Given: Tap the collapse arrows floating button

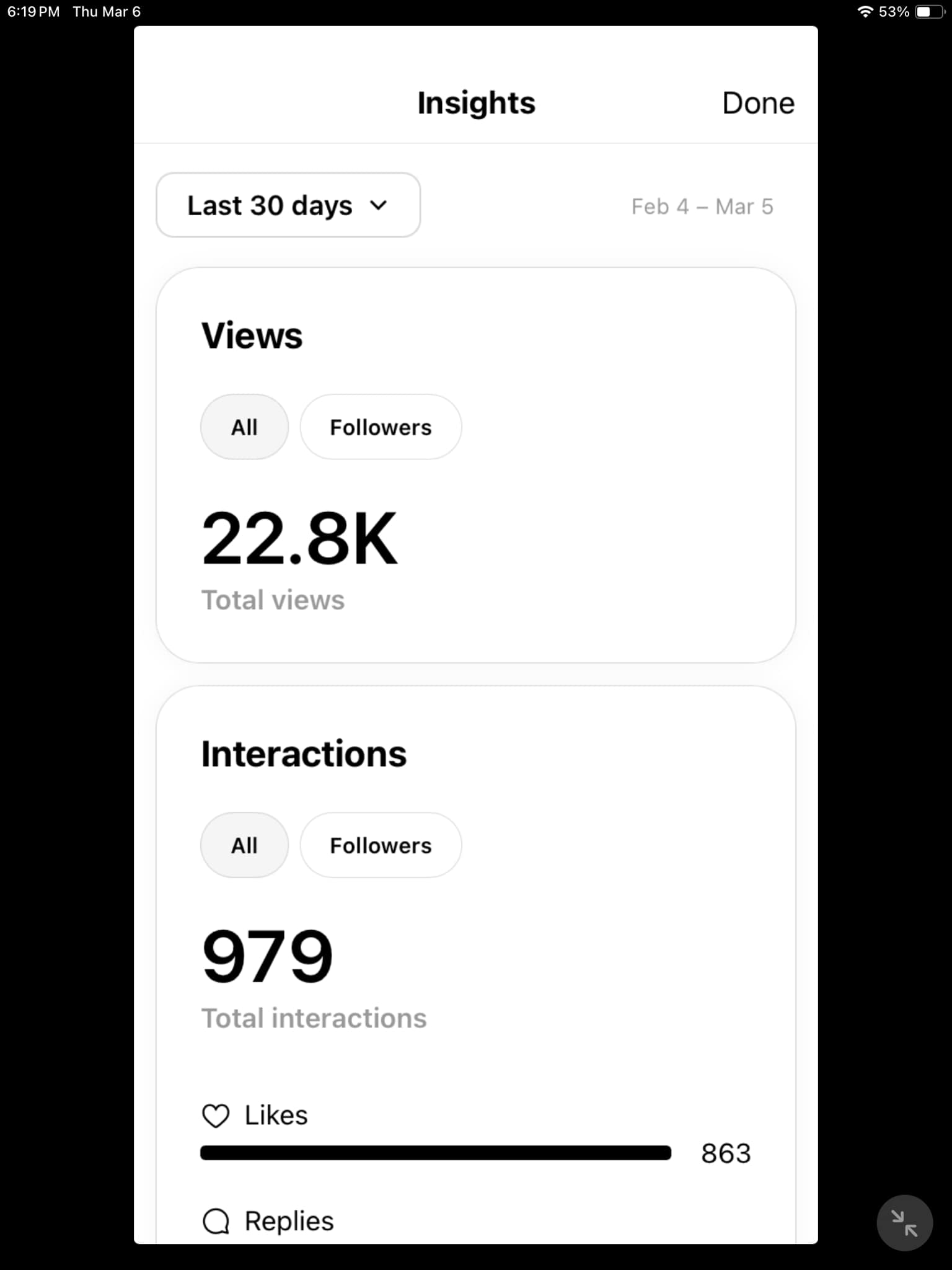Looking at the screenshot, I should click(x=904, y=1223).
